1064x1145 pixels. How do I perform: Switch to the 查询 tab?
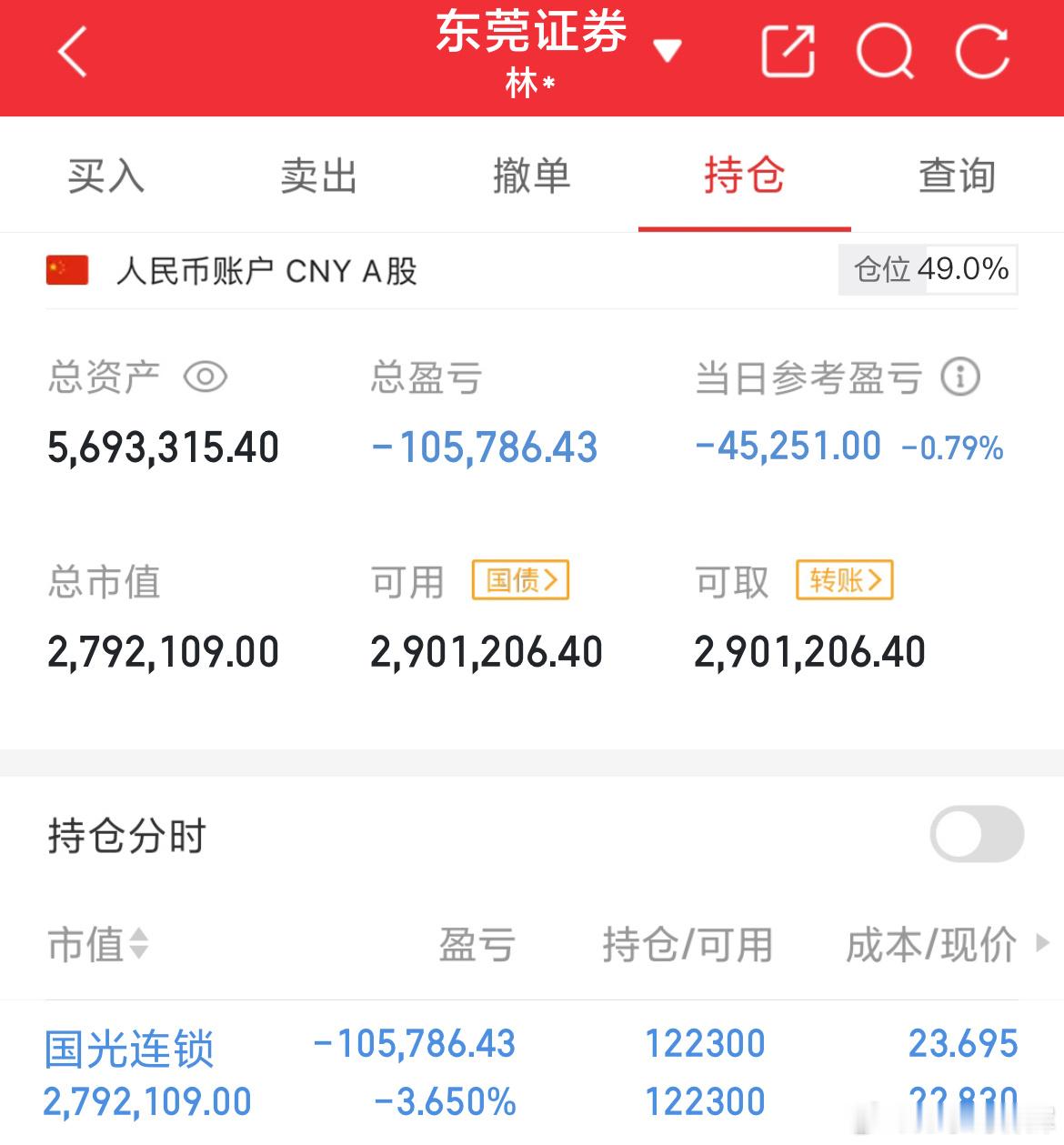pyautogui.click(x=957, y=176)
